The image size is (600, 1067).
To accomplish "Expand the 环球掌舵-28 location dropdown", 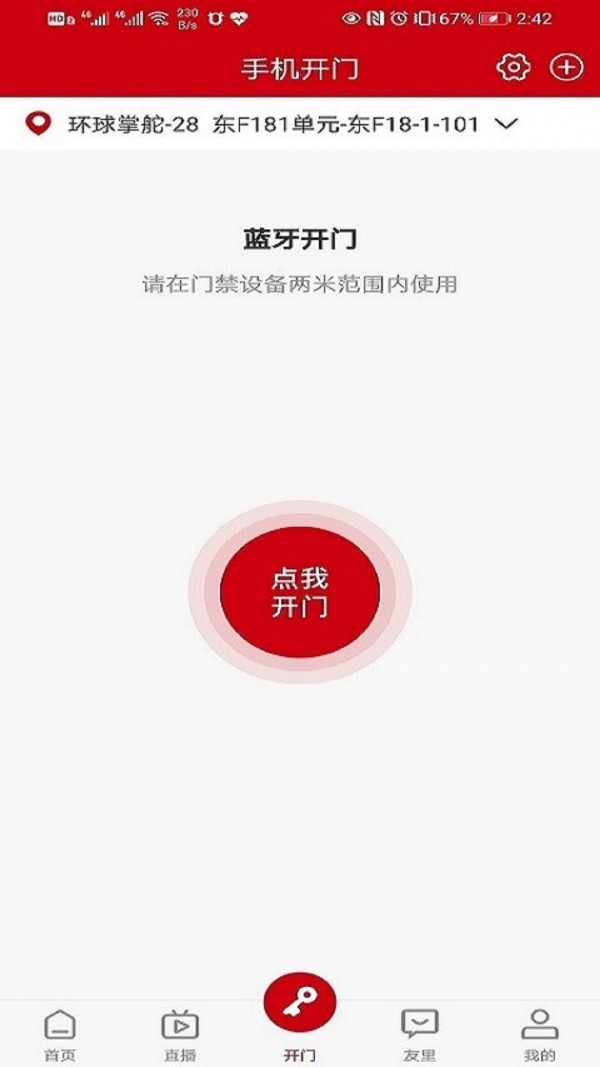I will coord(507,124).
